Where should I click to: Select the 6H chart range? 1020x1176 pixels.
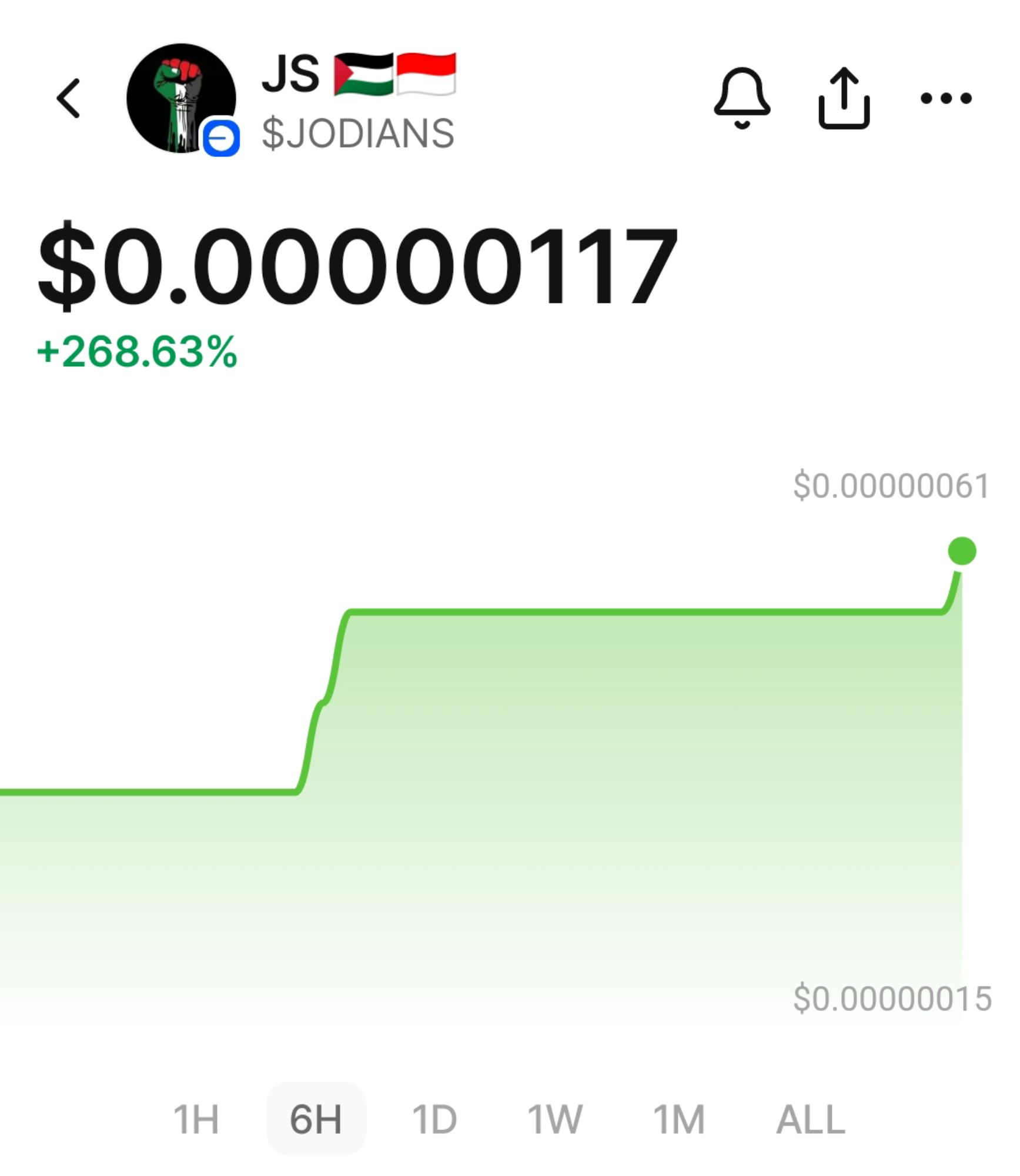pos(316,1120)
